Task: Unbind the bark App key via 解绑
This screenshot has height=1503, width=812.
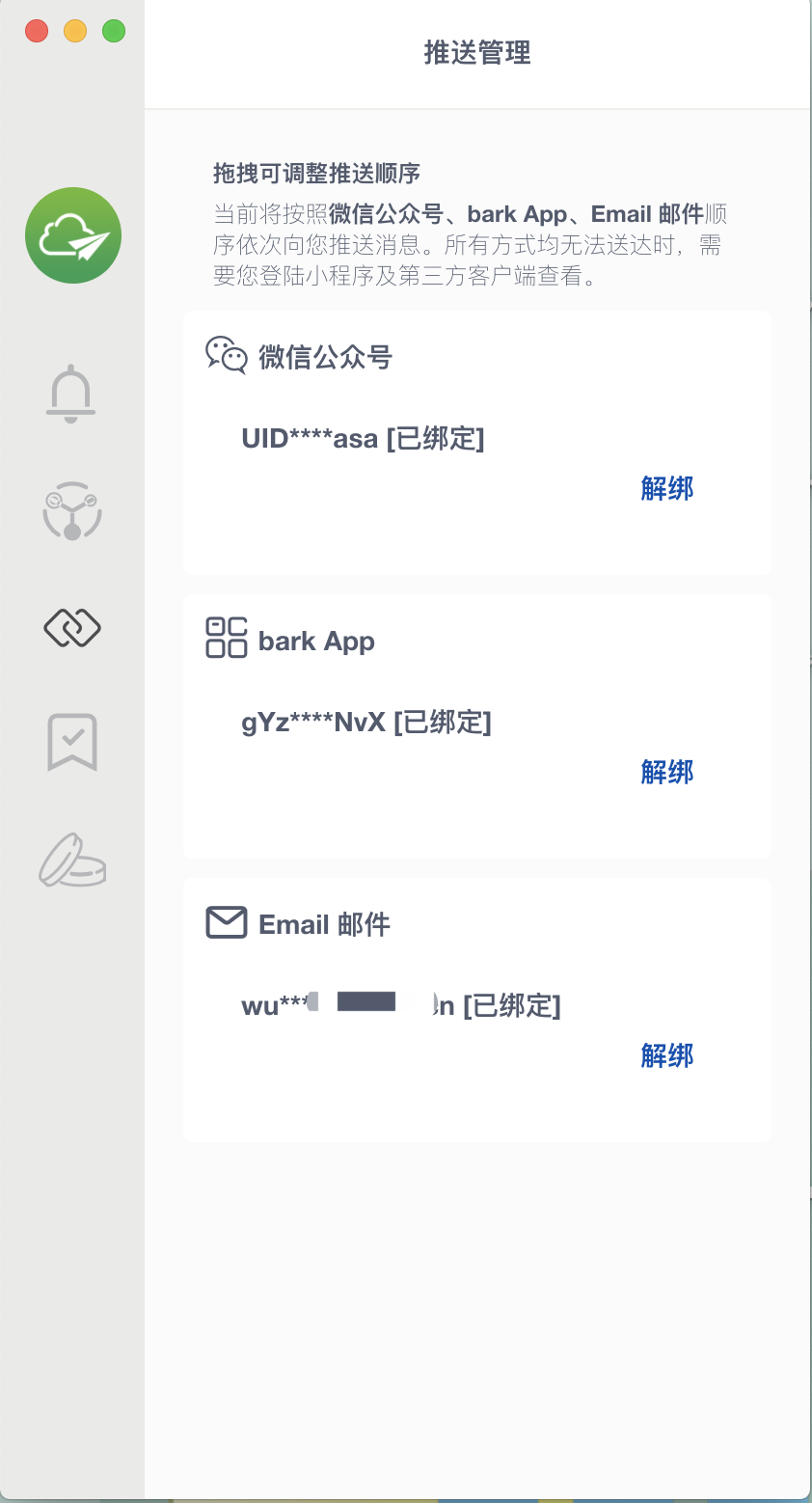Action: coord(667,772)
